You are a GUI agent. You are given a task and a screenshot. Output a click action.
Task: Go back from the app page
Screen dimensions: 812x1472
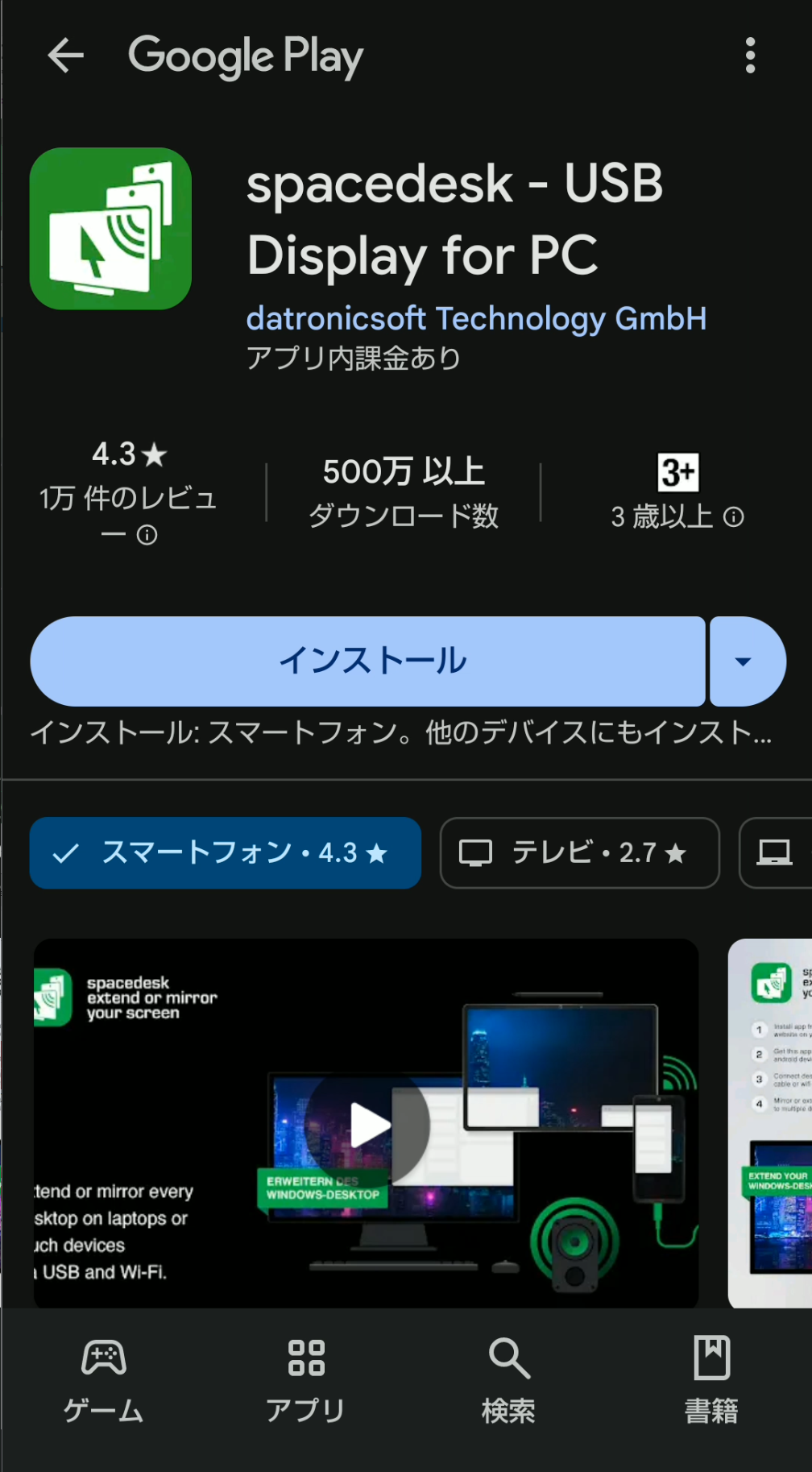pyautogui.click(x=66, y=56)
